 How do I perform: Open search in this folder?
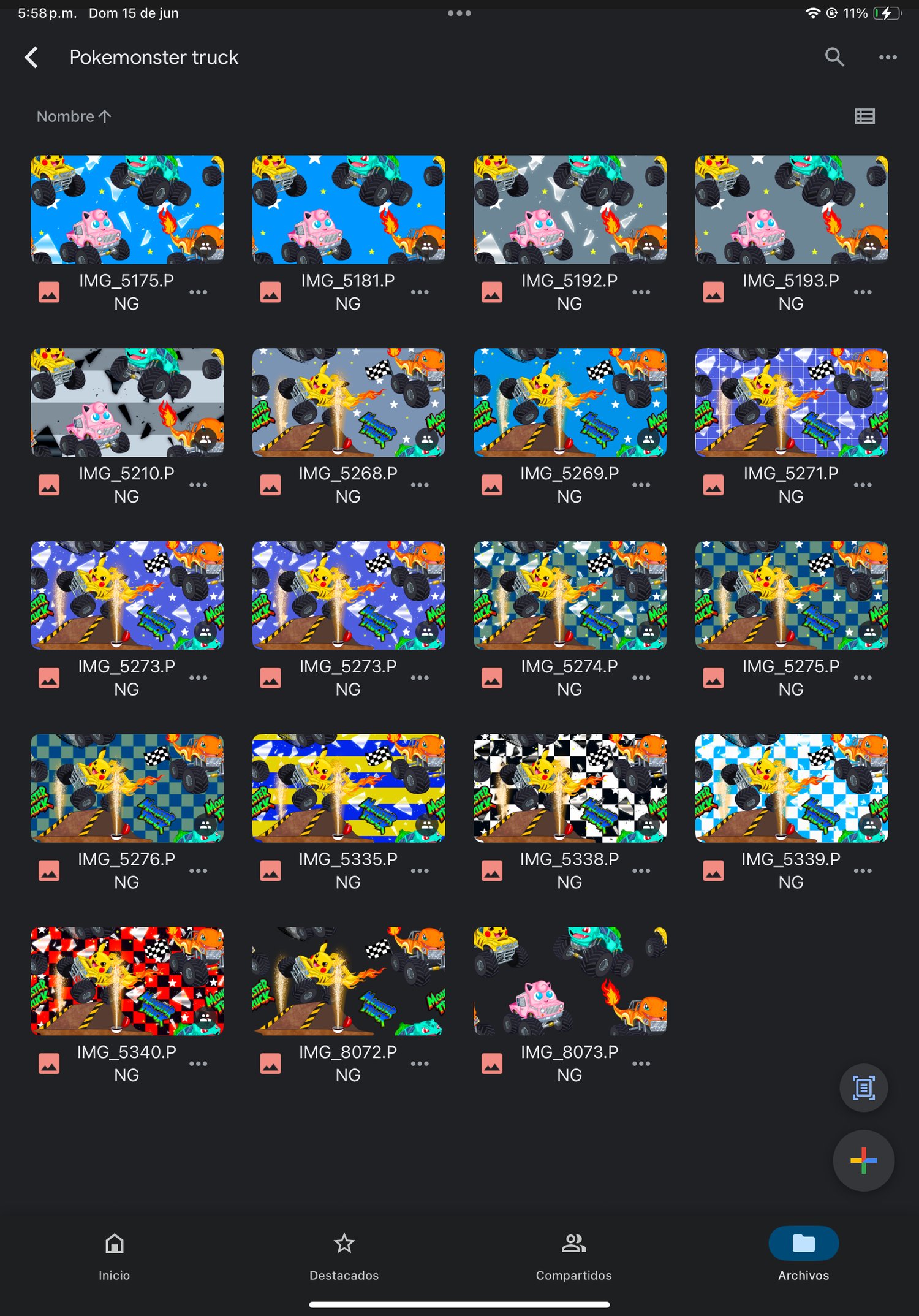coord(834,58)
